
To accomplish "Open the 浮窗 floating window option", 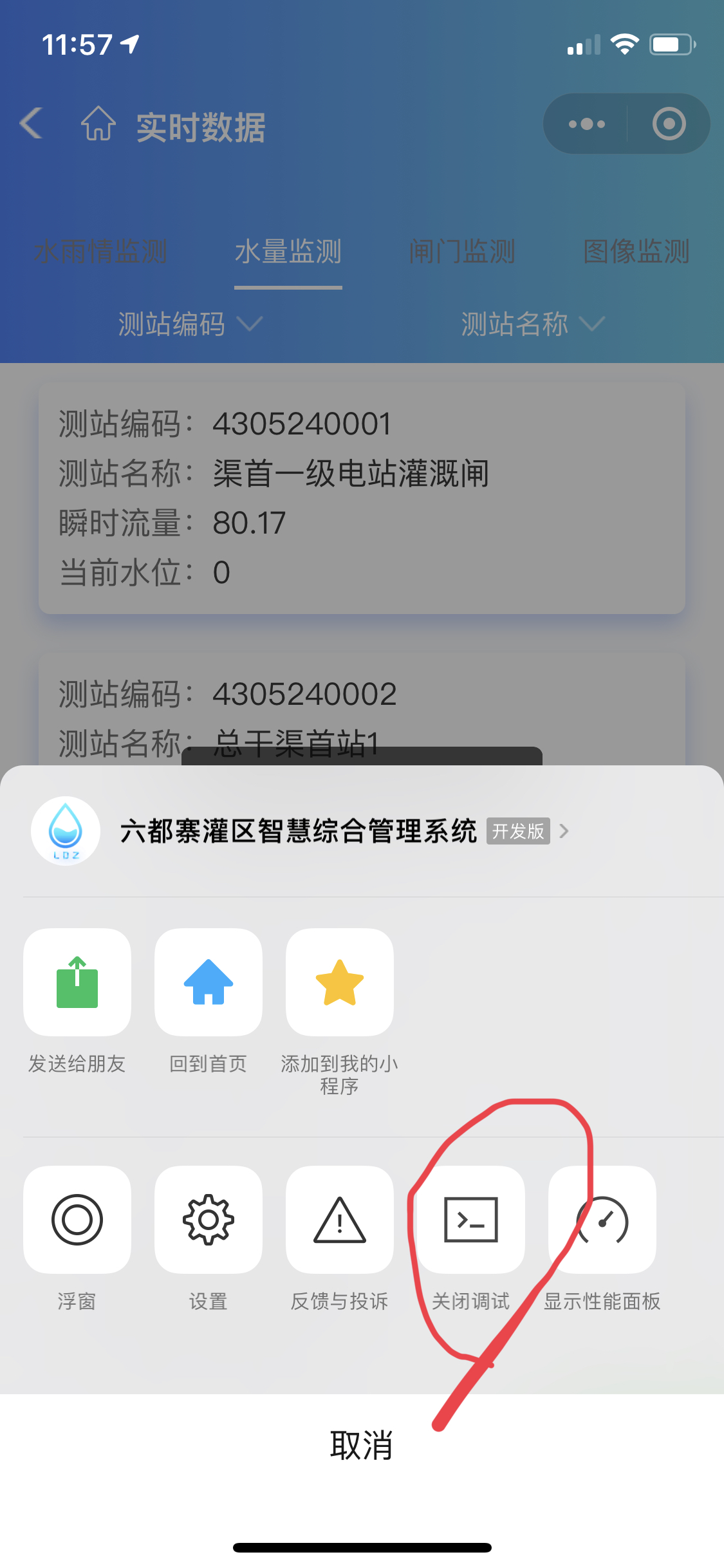I will click(x=77, y=1220).
